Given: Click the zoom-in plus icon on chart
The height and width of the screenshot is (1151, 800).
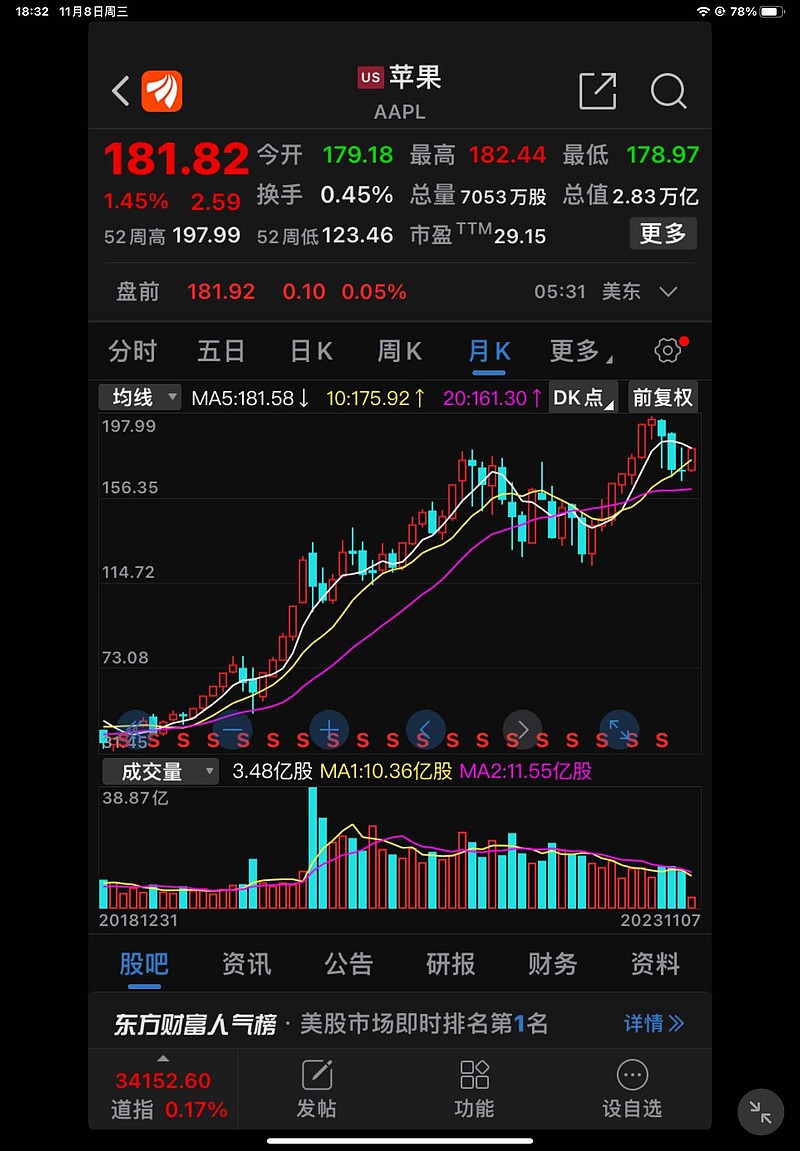Looking at the screenshot, I should tap(329, 731).
